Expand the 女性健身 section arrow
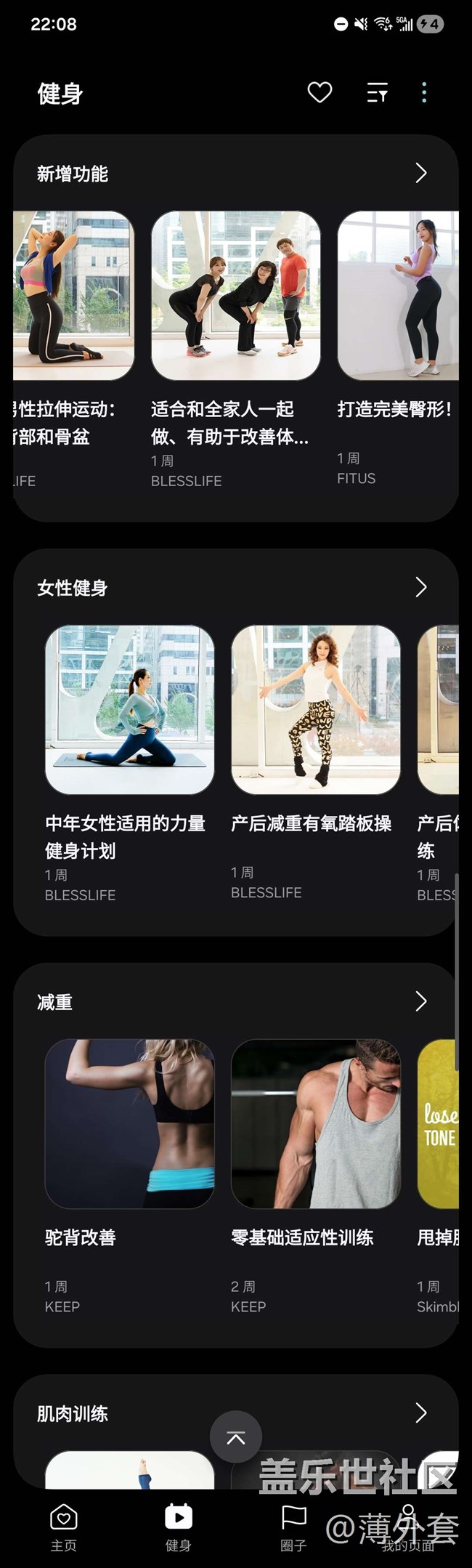The image size is (472, 1568). pos(420,587)
